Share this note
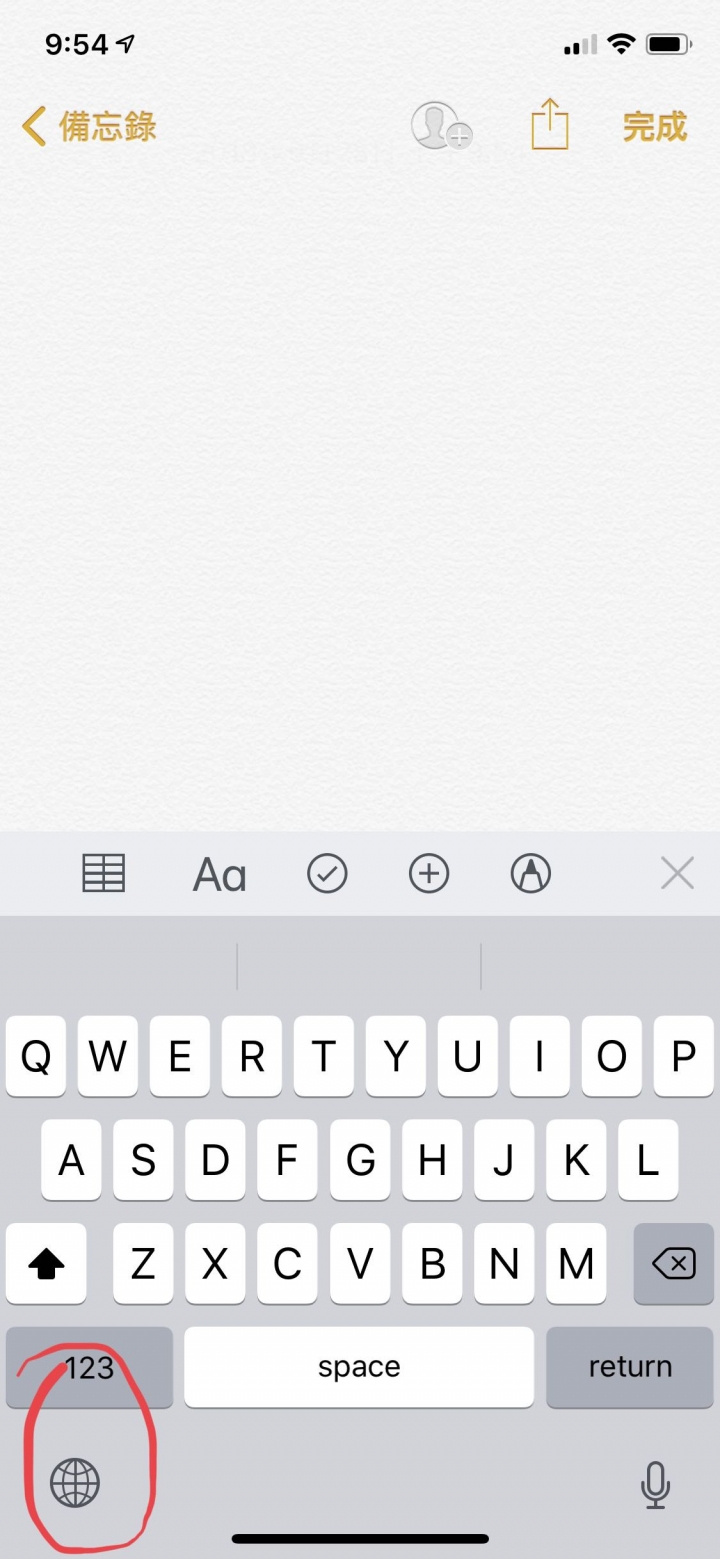 [x=549, y=125]
